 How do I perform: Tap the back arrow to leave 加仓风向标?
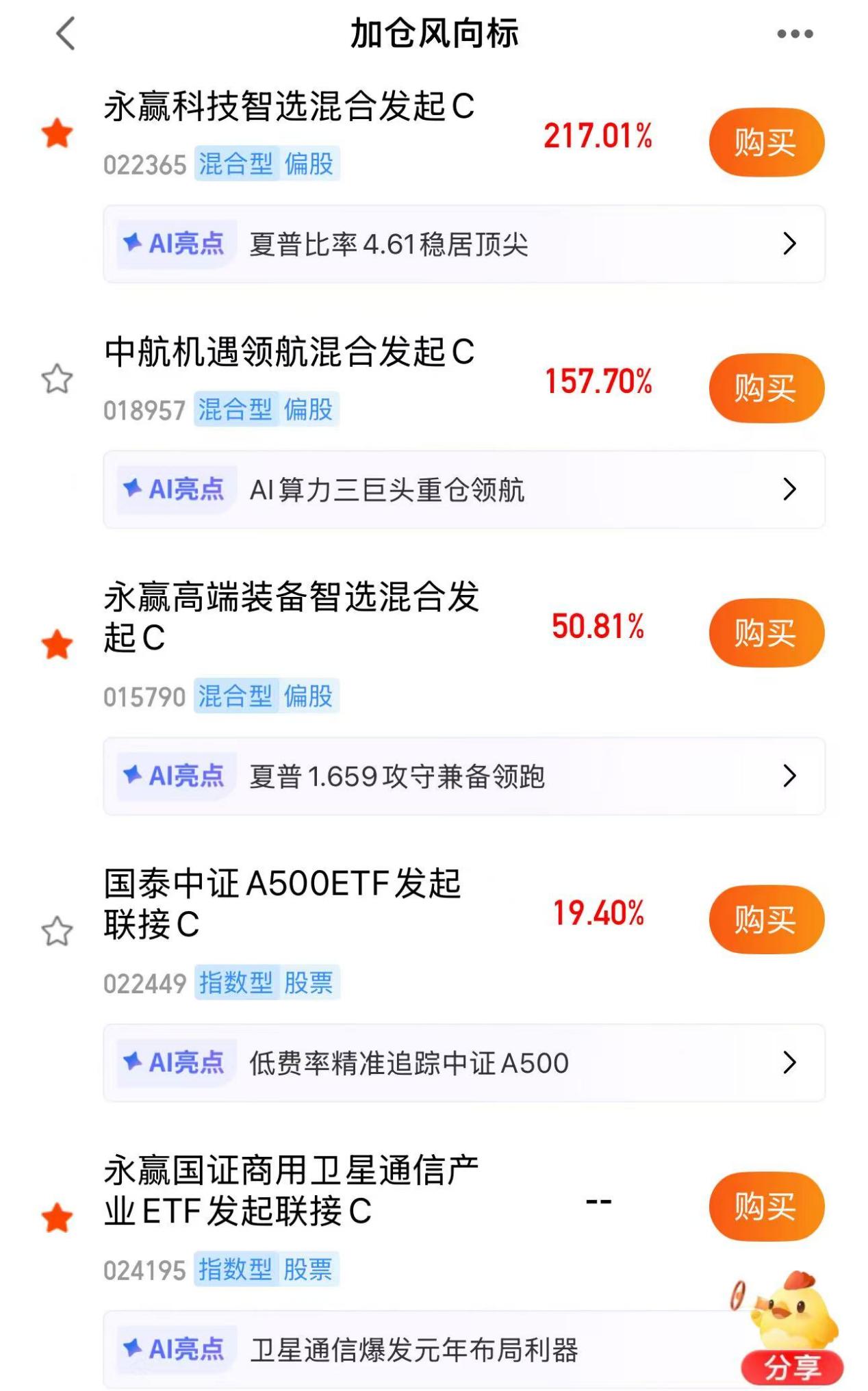pos(65,33)
